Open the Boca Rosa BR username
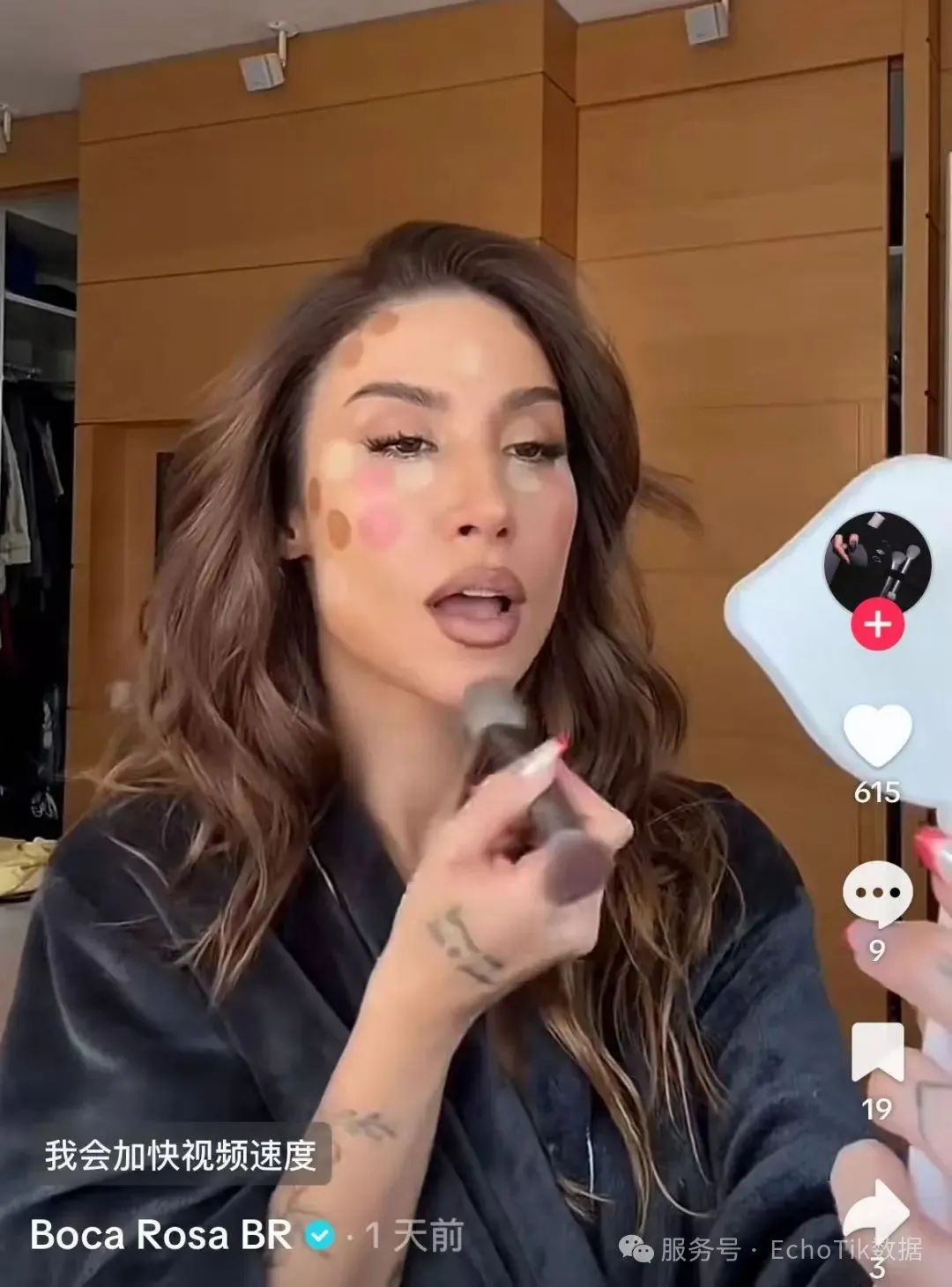 tap(160, 1235)
